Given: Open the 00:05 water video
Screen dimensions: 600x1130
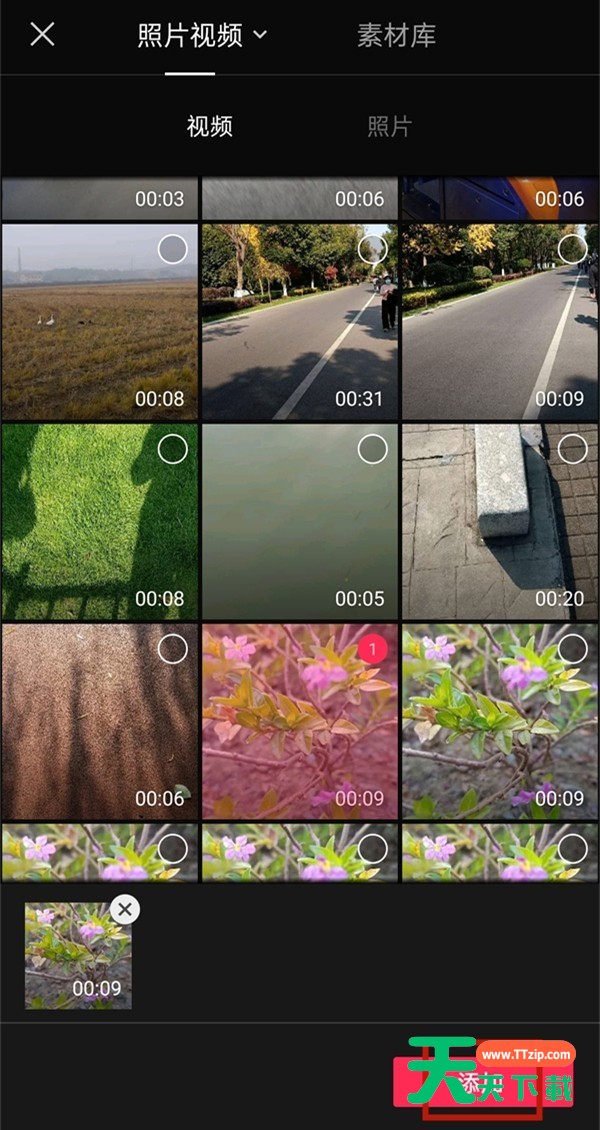Looking at the screenshot, I should click(299, 521).
